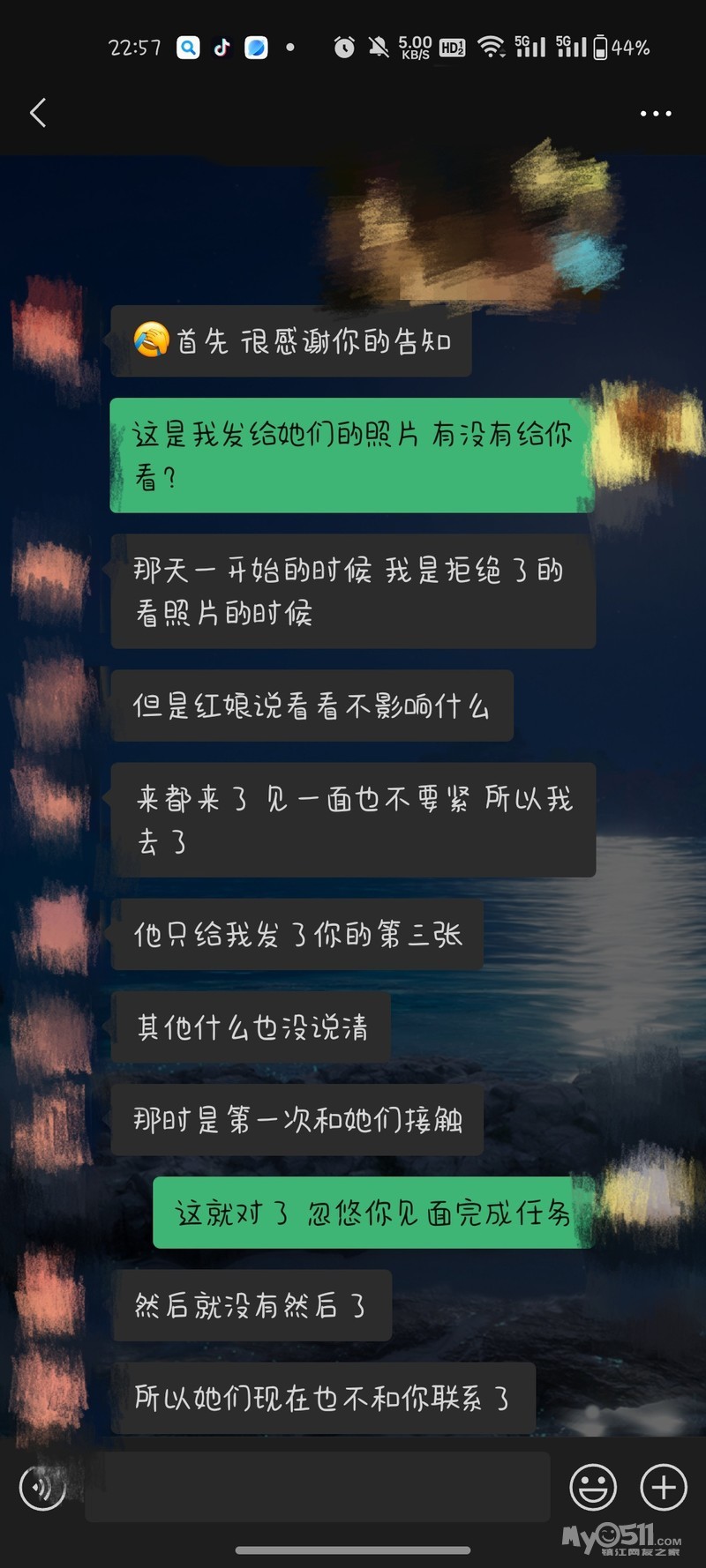Switch to voice message input

41,1489
